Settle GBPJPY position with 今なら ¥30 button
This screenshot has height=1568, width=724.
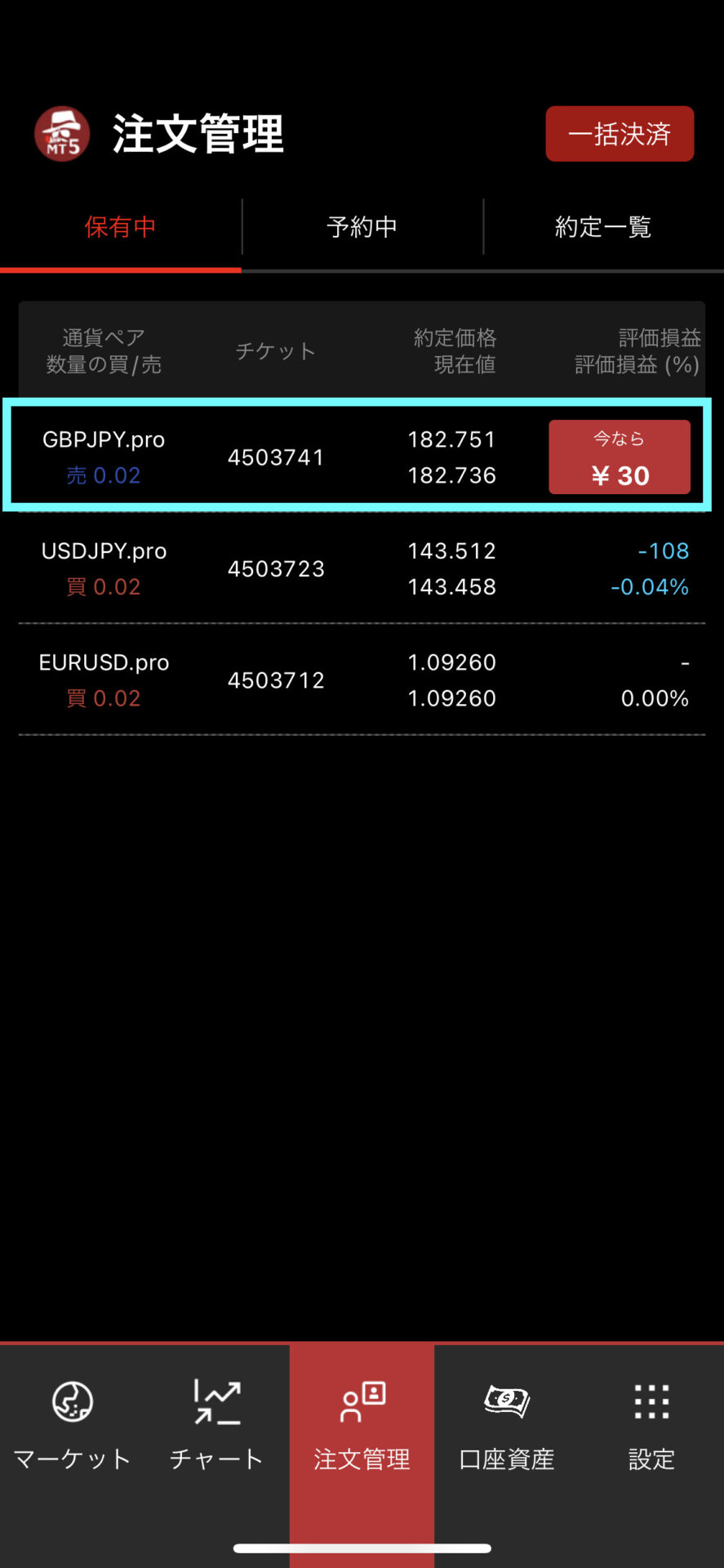click(620, 457)
